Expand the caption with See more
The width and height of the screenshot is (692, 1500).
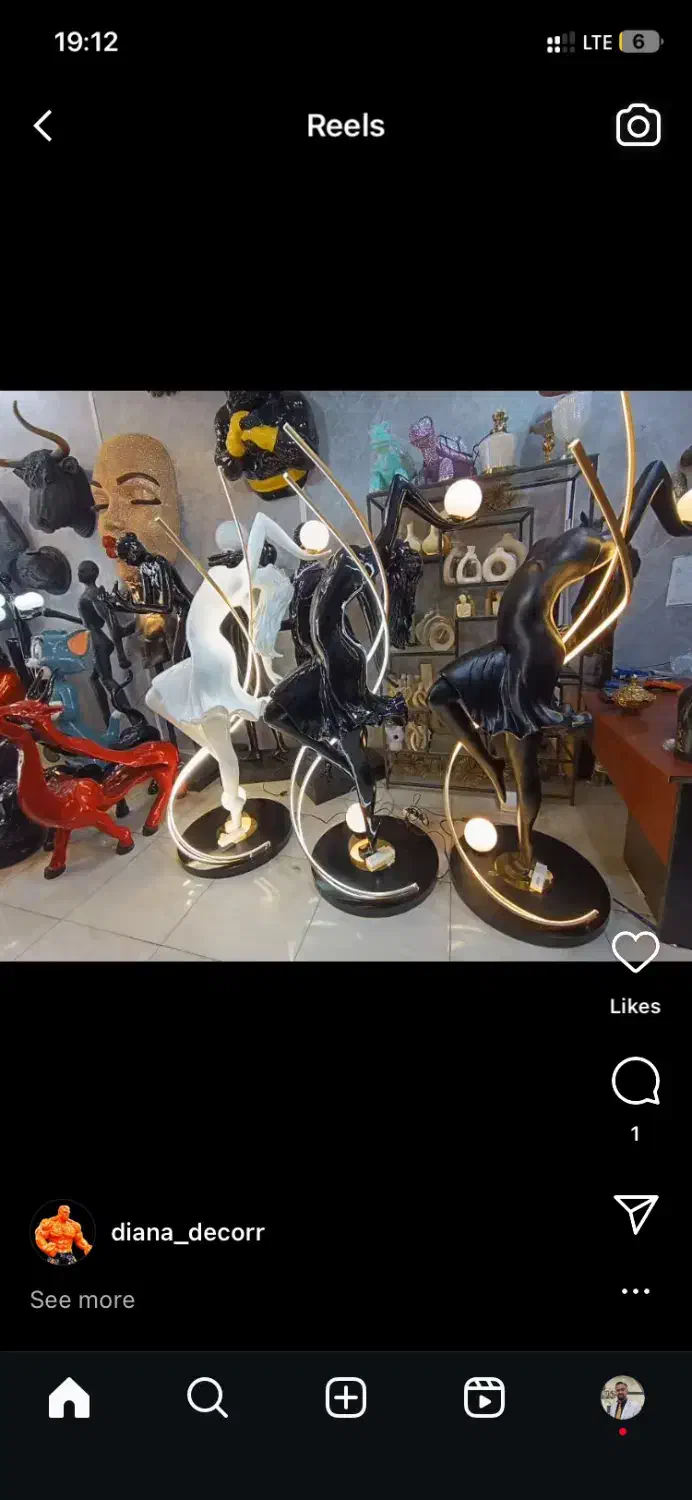coord(82,1299)
